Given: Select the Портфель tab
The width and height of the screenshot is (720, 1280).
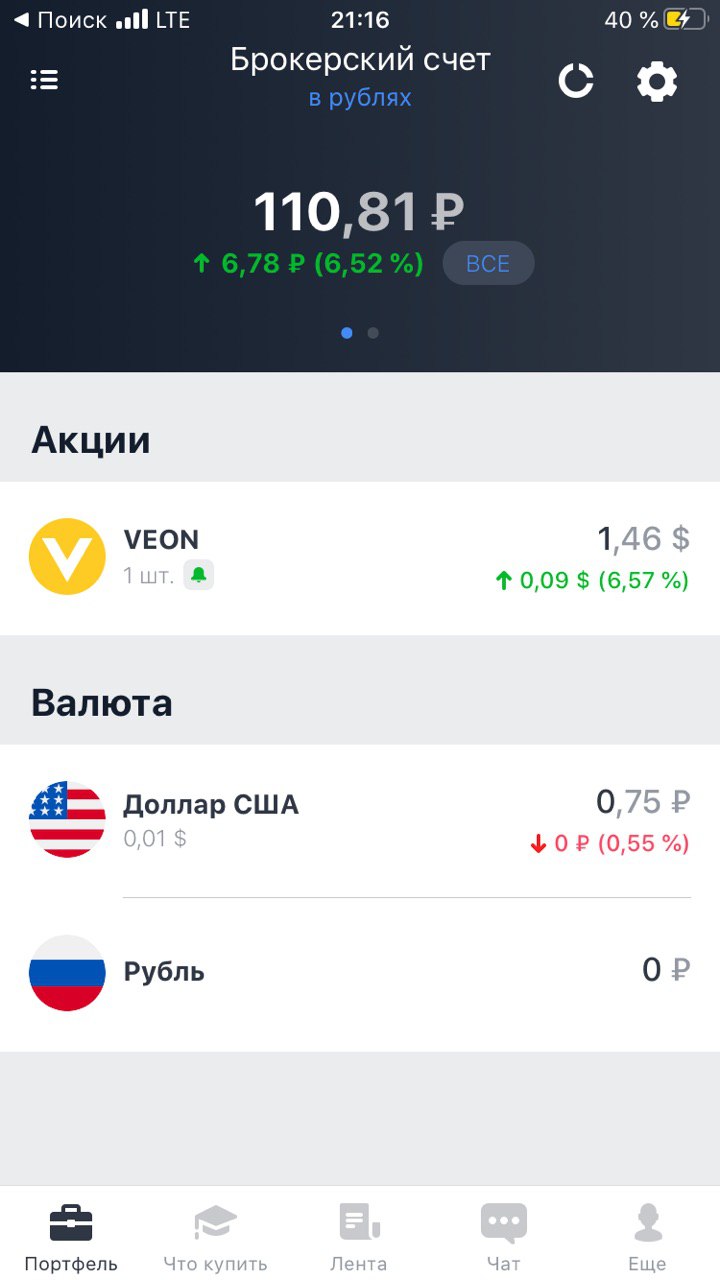Looking at the screenshot, I should coord(71,1236).
